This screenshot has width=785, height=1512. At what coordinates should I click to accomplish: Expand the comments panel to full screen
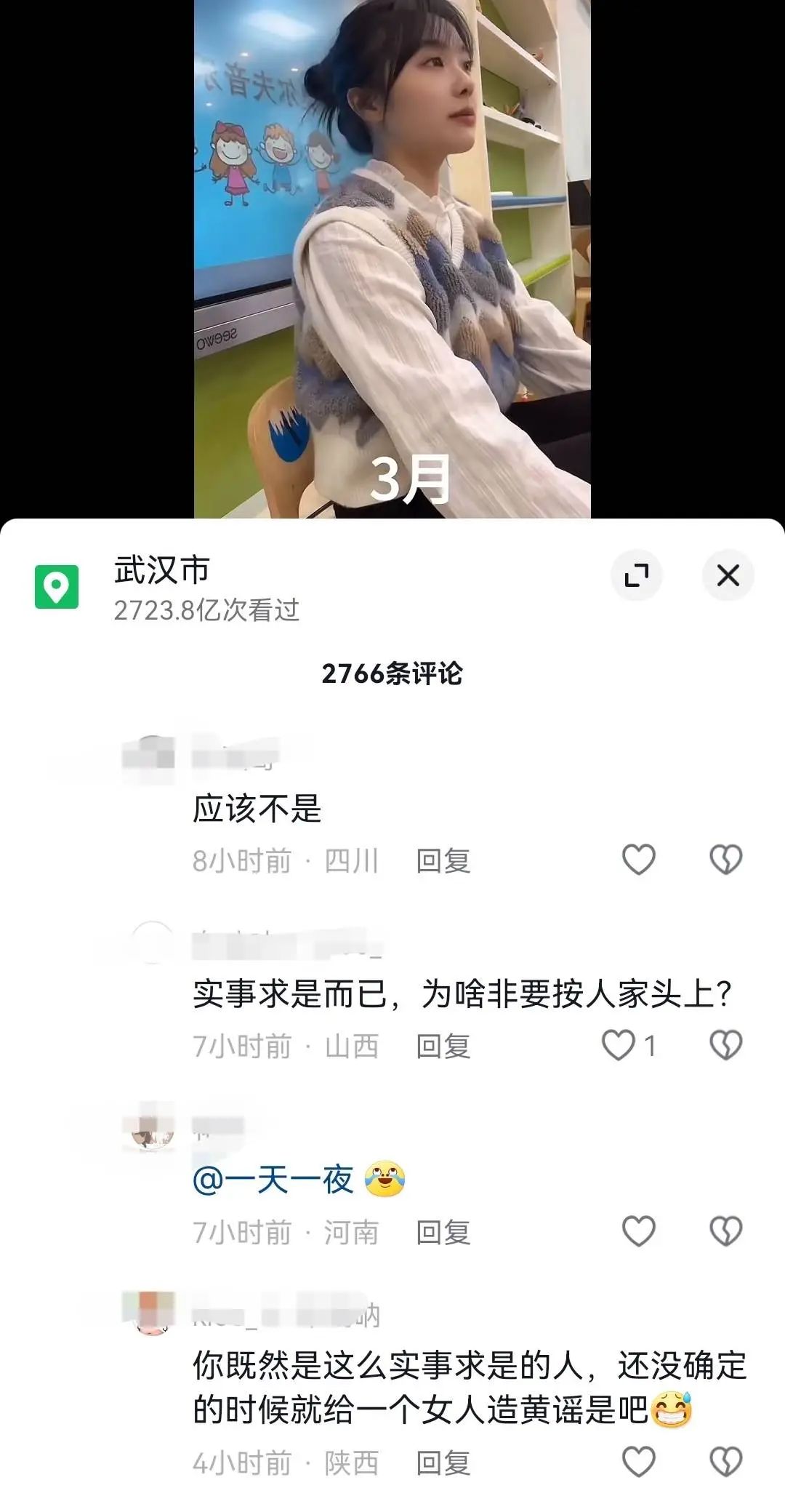coord(636,575)
